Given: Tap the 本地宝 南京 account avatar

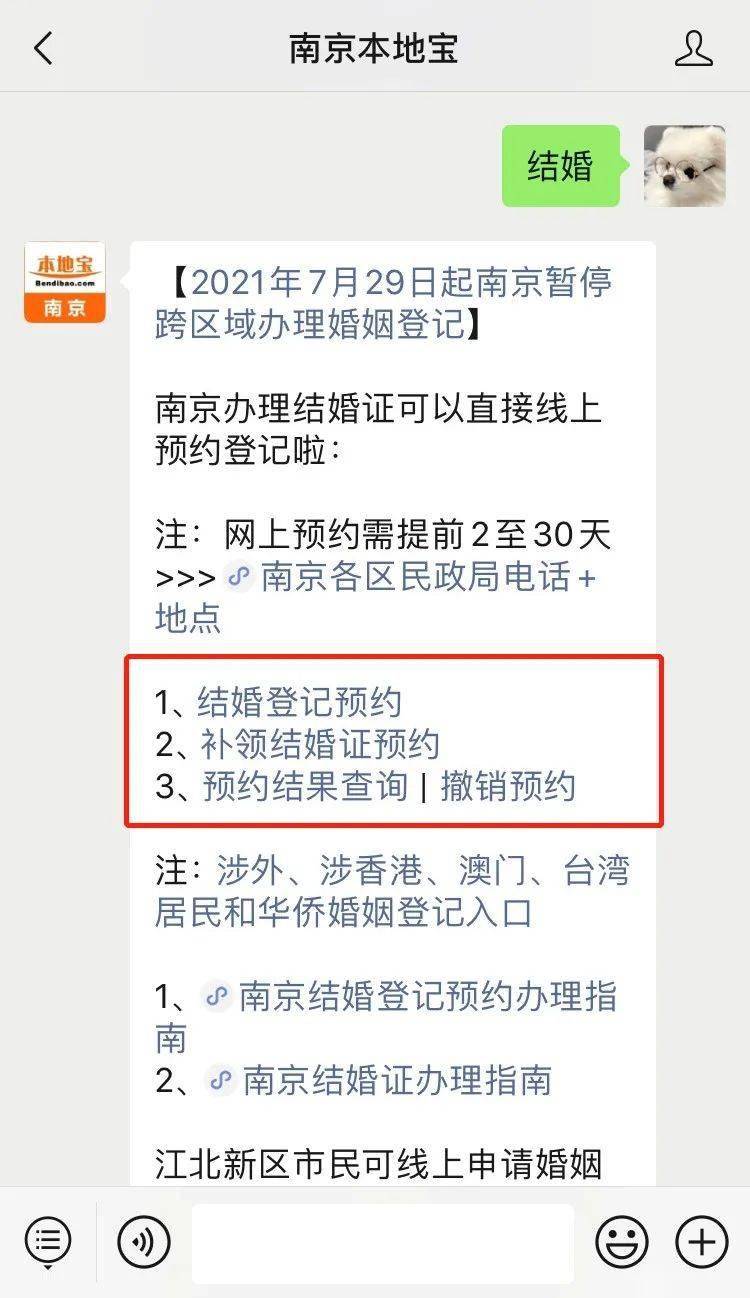Looking at the screenshot, I should (x=65, y=283).
